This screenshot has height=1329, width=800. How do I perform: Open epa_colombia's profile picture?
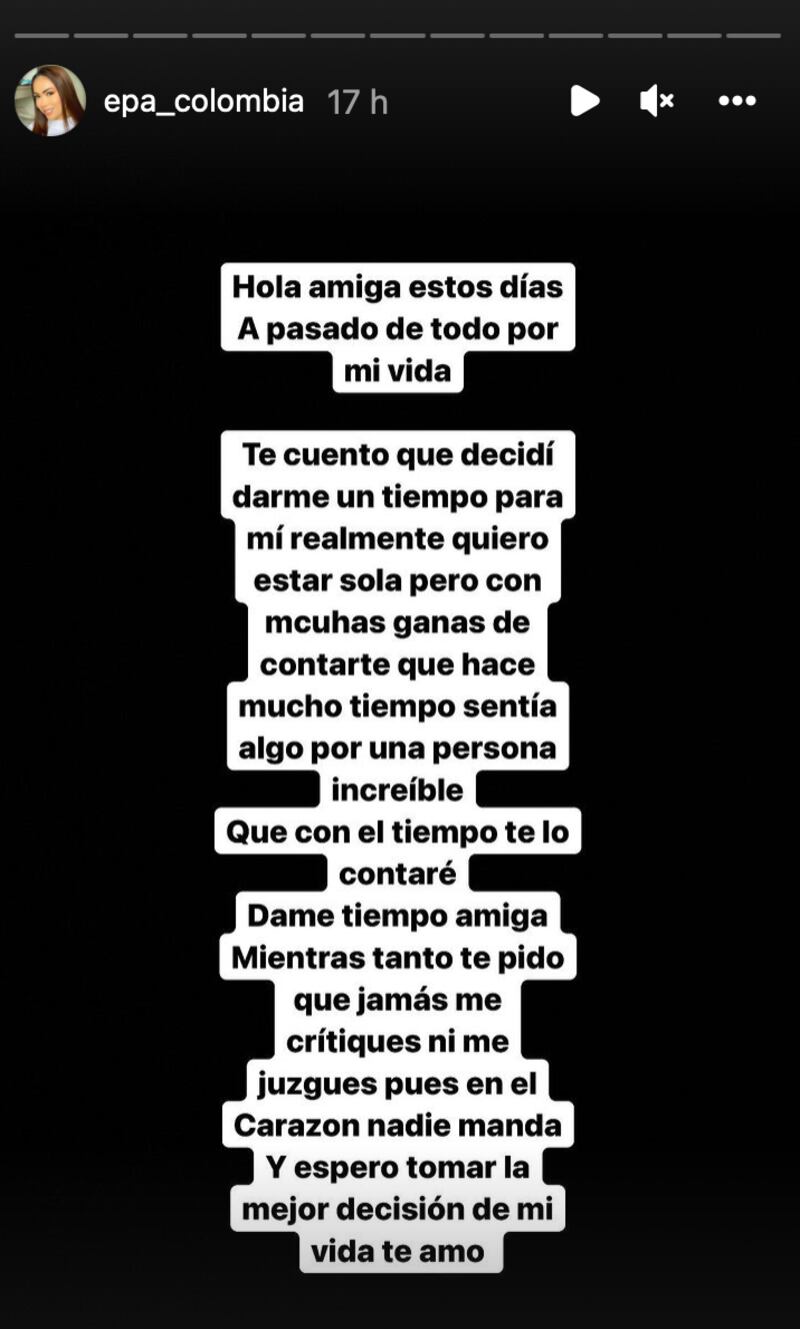49,101
